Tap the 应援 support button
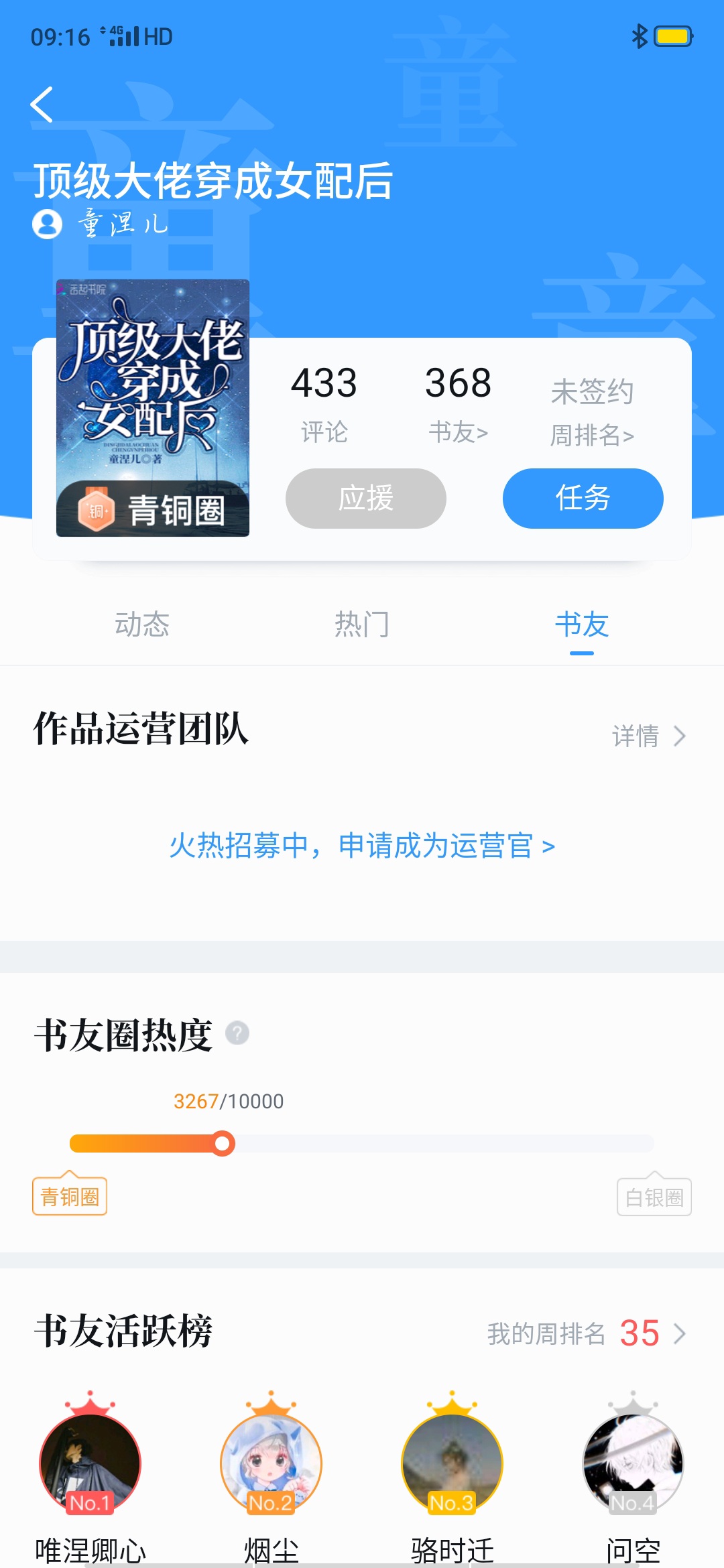Image resolution: width=724 pixels, height=1568 pixels. click(x=366, y=499)
